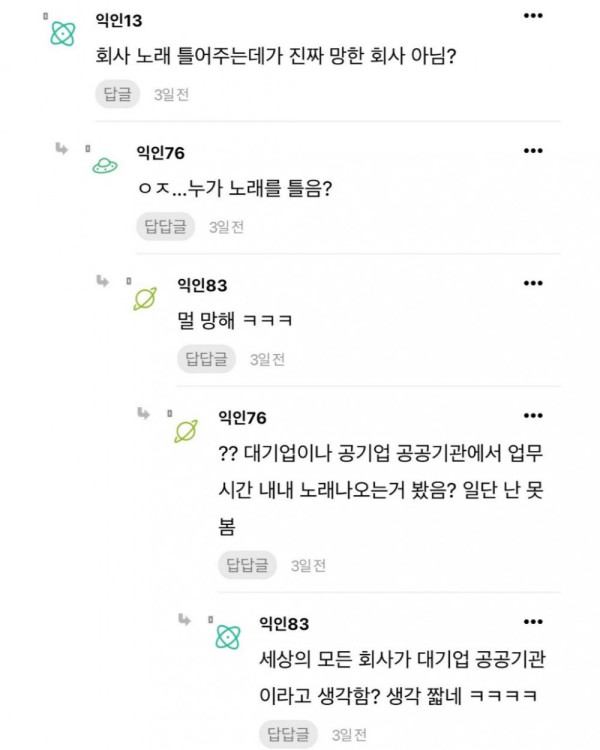Image resolution: width=600 pixels, height=750 pixels.
Task: Reply to the comment ending '일단 난 못 봄'
Action: tap(248, 565)
